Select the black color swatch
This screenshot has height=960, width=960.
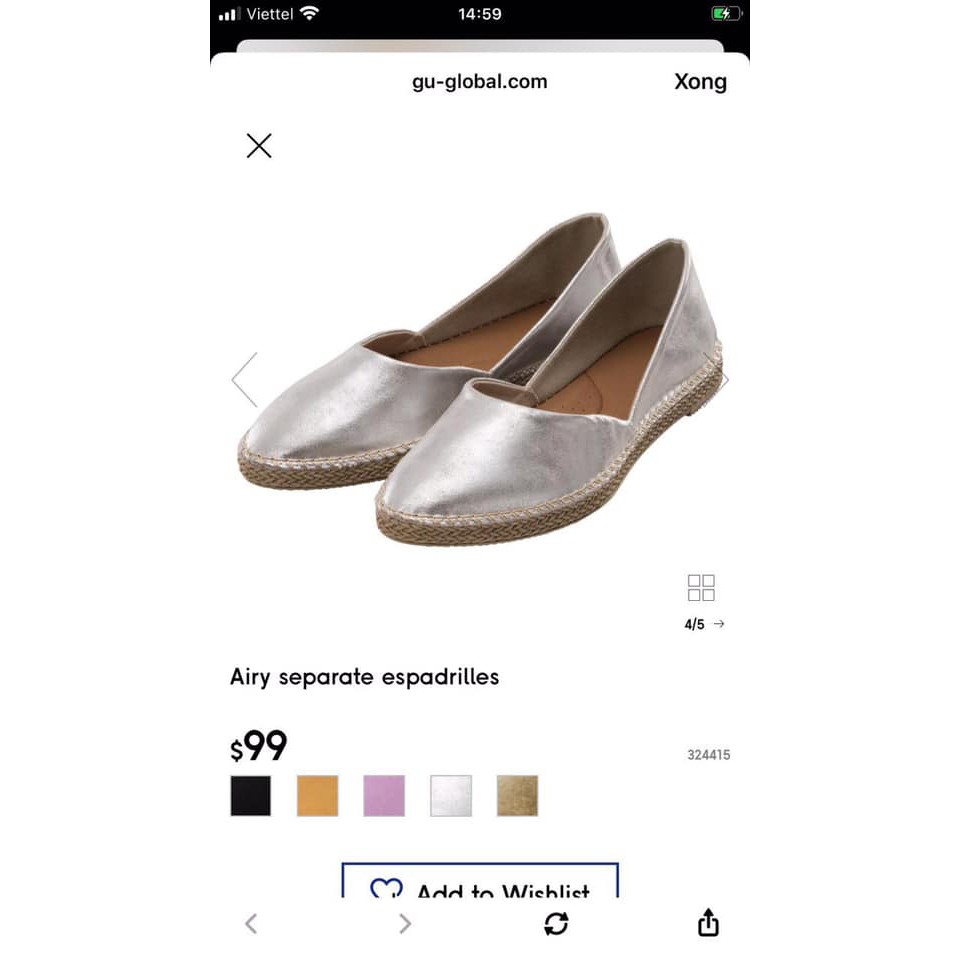pyautogui.click(x=251, y=796)
